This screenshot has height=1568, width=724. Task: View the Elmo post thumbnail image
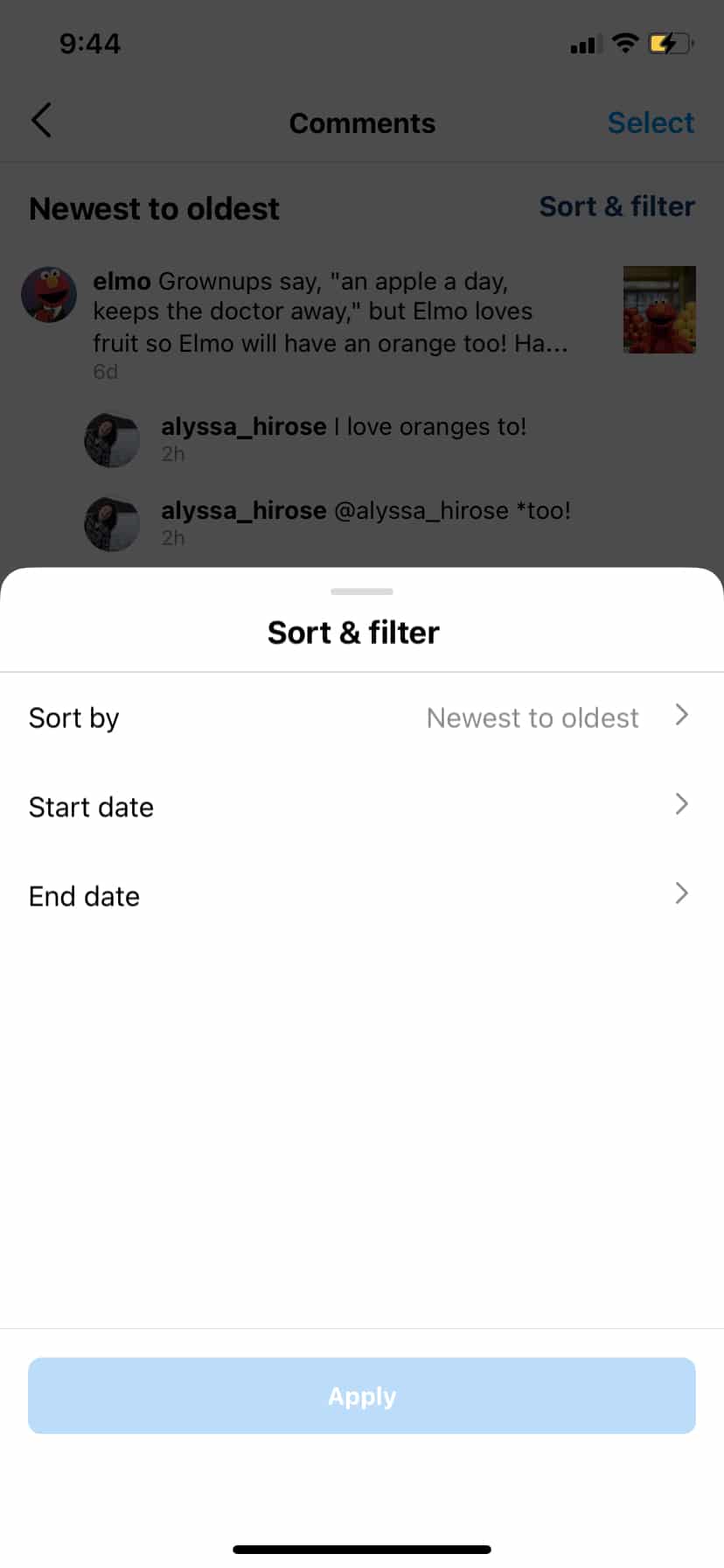click(658, 310)
